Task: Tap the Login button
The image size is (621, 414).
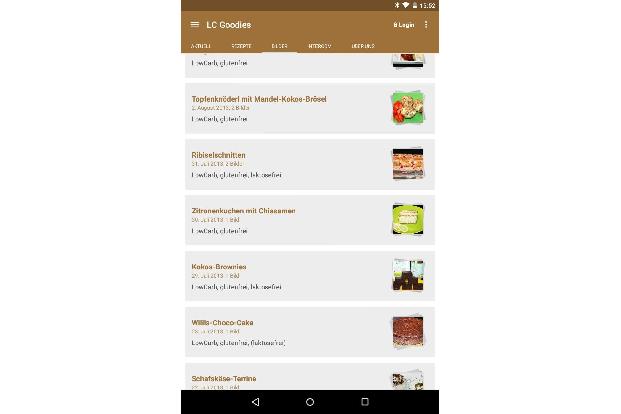Action: [x=403, y=24]
